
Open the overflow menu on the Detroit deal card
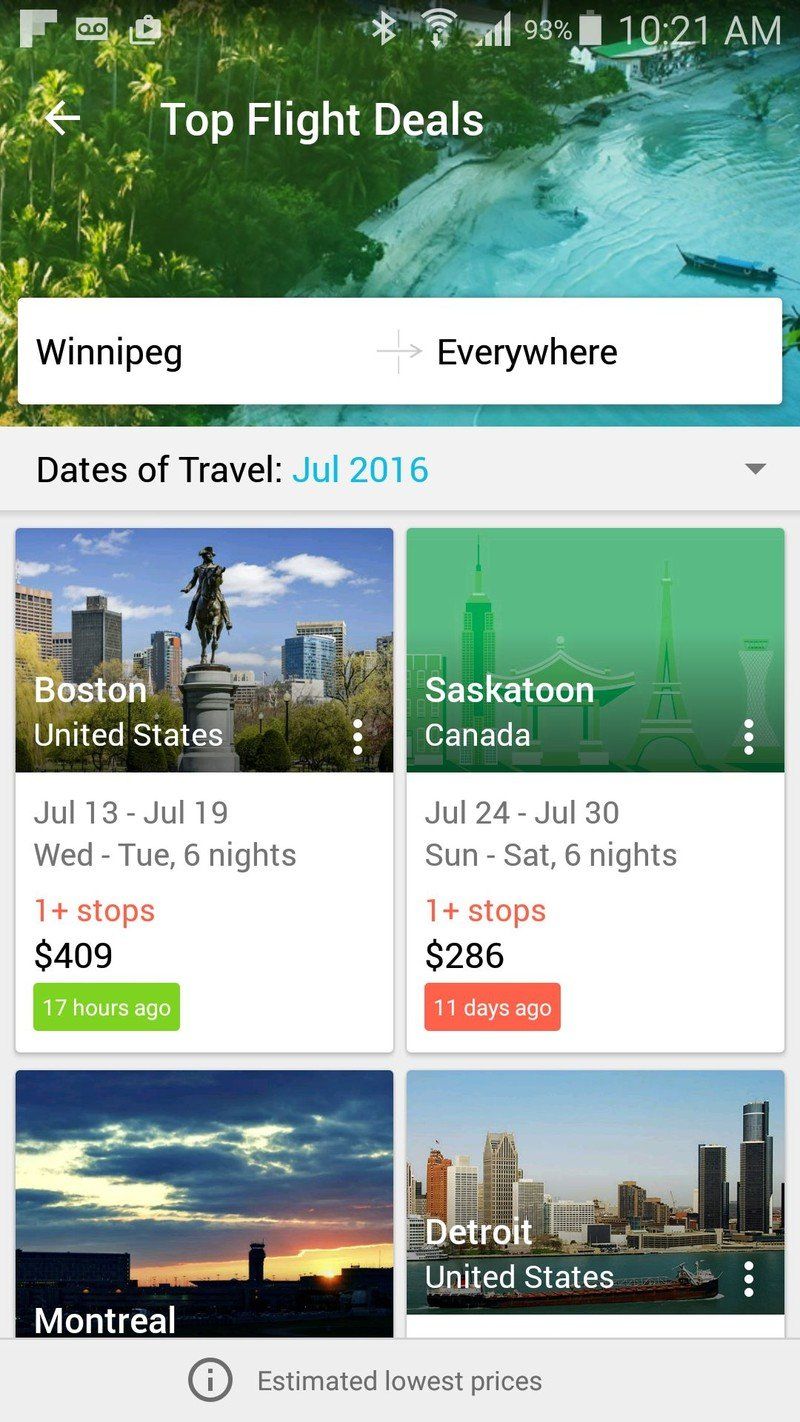(x=749, y=1280)
